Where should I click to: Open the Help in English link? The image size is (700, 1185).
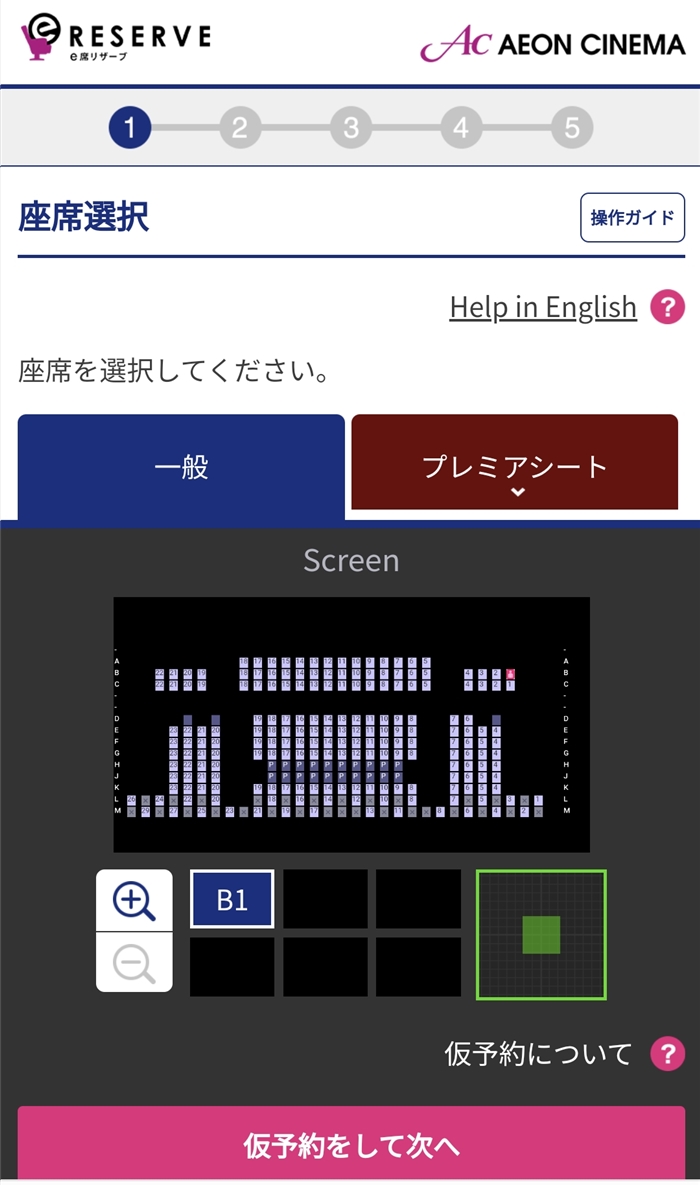pos(543,308)
